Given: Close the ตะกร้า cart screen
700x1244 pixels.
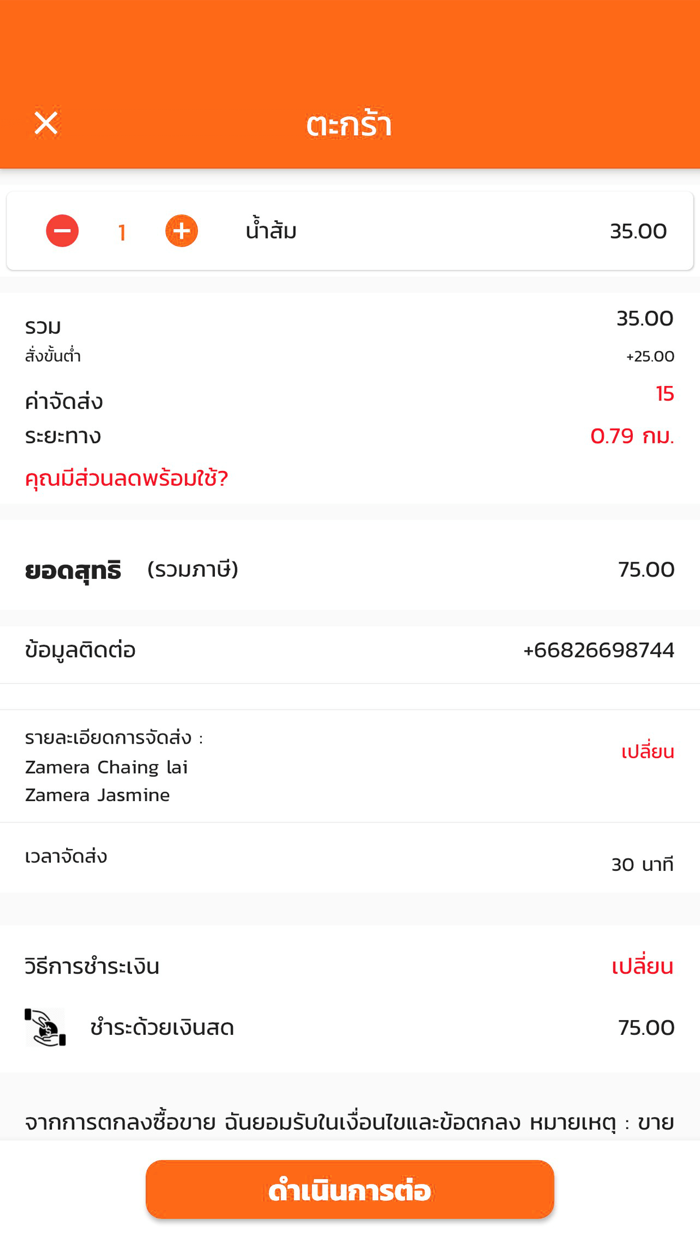Looking at the screenshot, I should [x=46, y=123].
